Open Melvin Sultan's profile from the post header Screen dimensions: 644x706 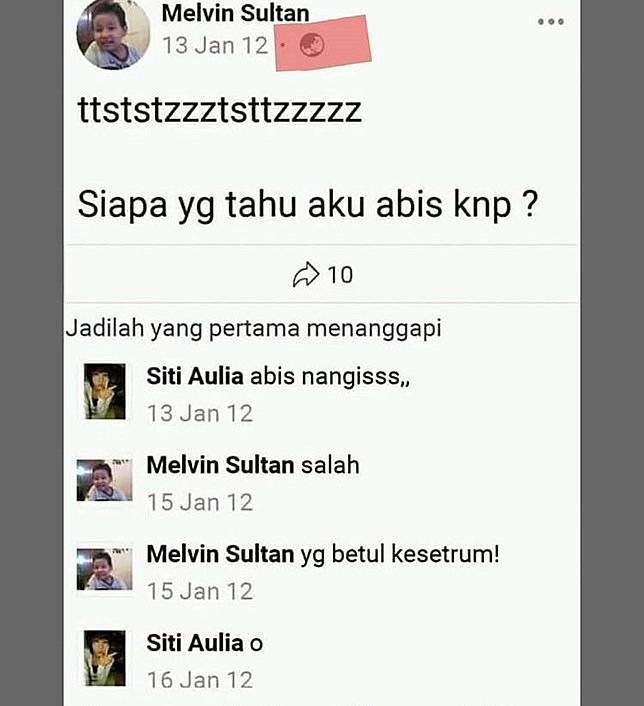pyautogui.click(x=235, y=13)
